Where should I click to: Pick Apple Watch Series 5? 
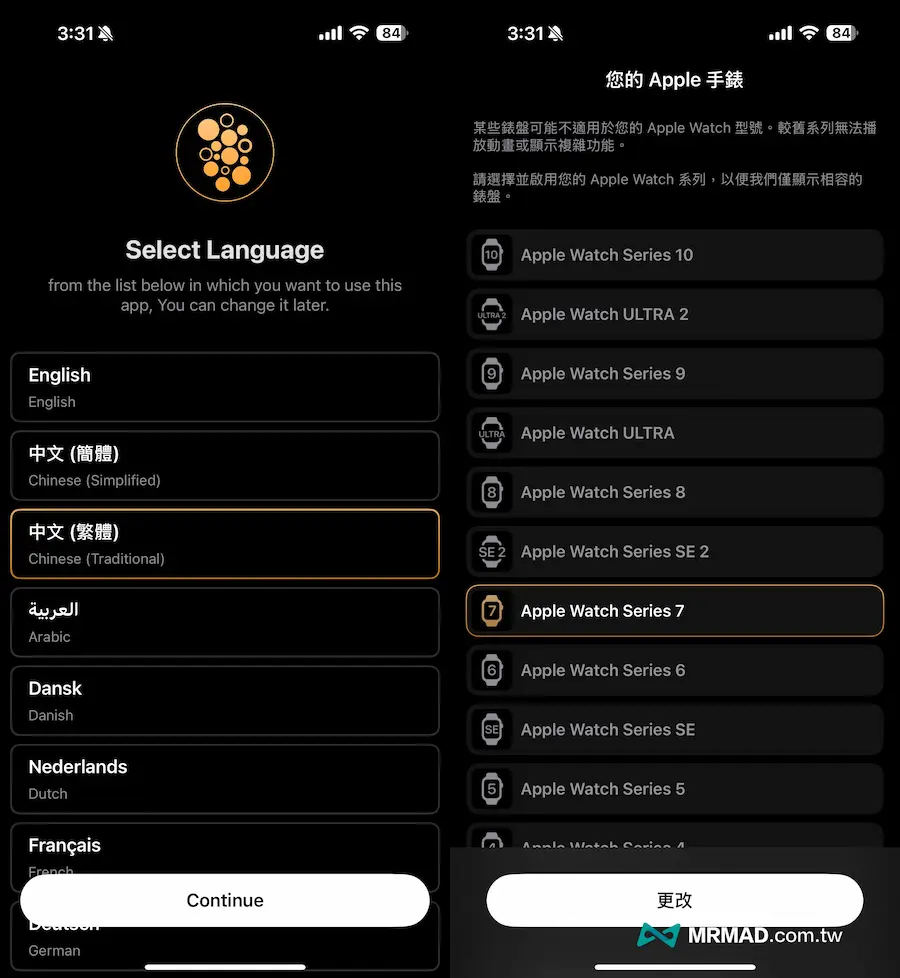[x=675, y=789]
